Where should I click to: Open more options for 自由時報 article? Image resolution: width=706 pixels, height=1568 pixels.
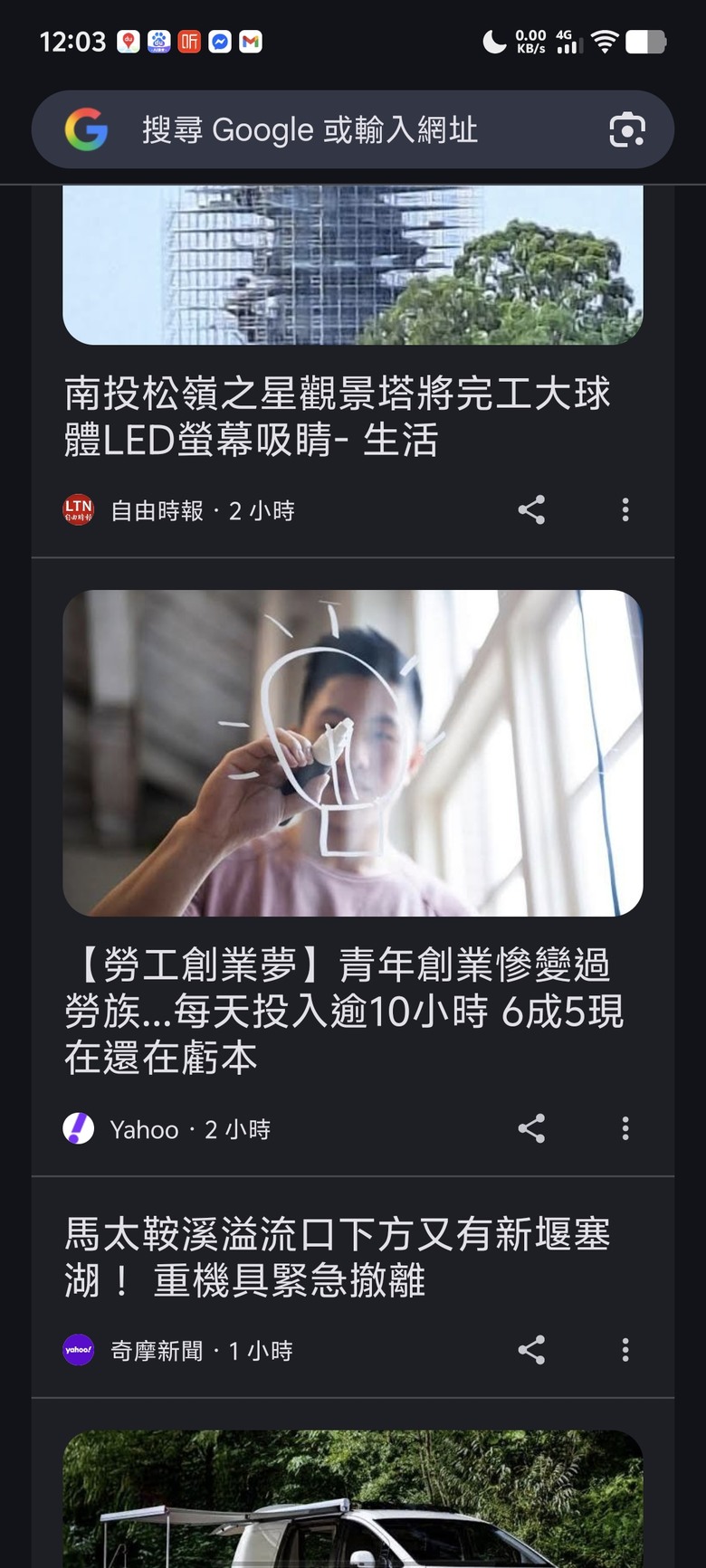click(x=625, y=510)
